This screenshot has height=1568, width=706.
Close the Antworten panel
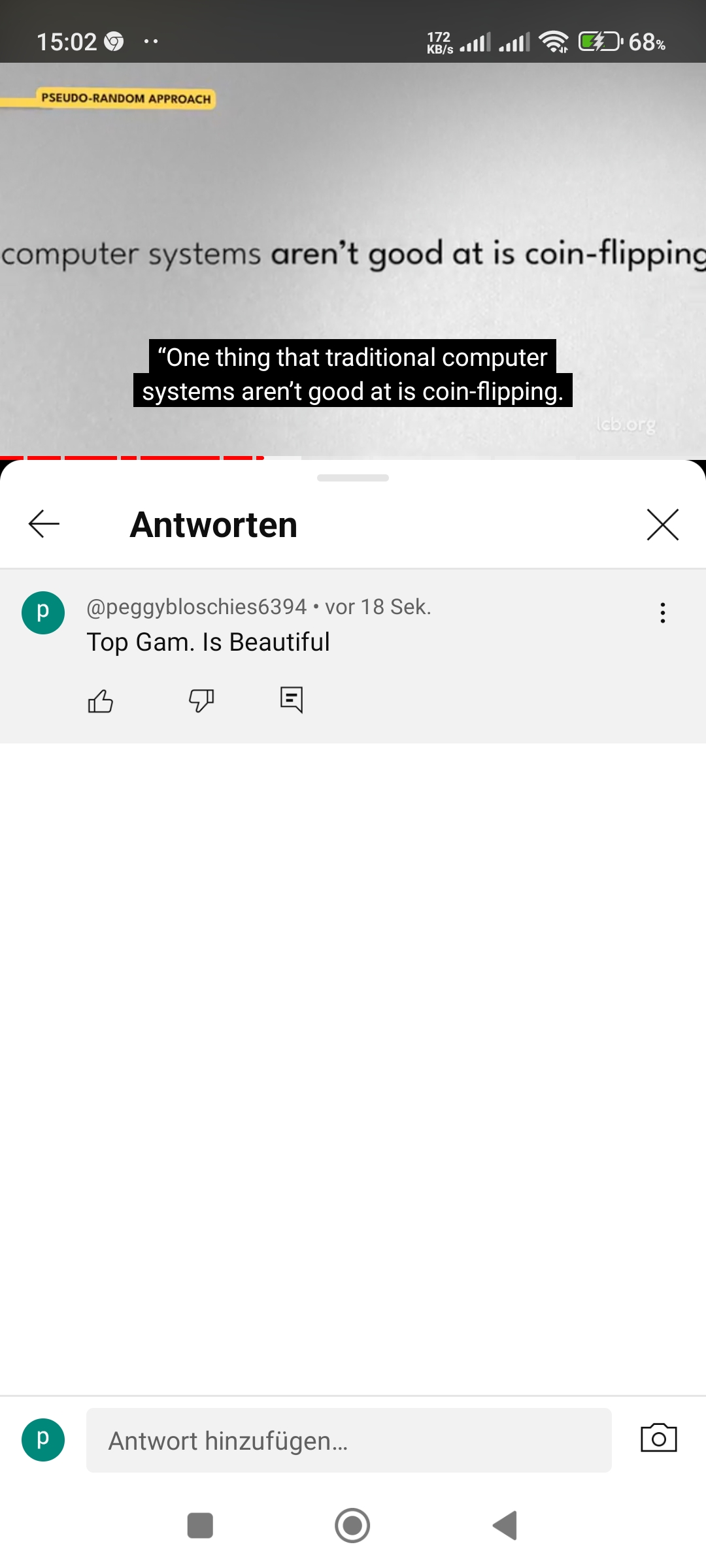[662, 524]
